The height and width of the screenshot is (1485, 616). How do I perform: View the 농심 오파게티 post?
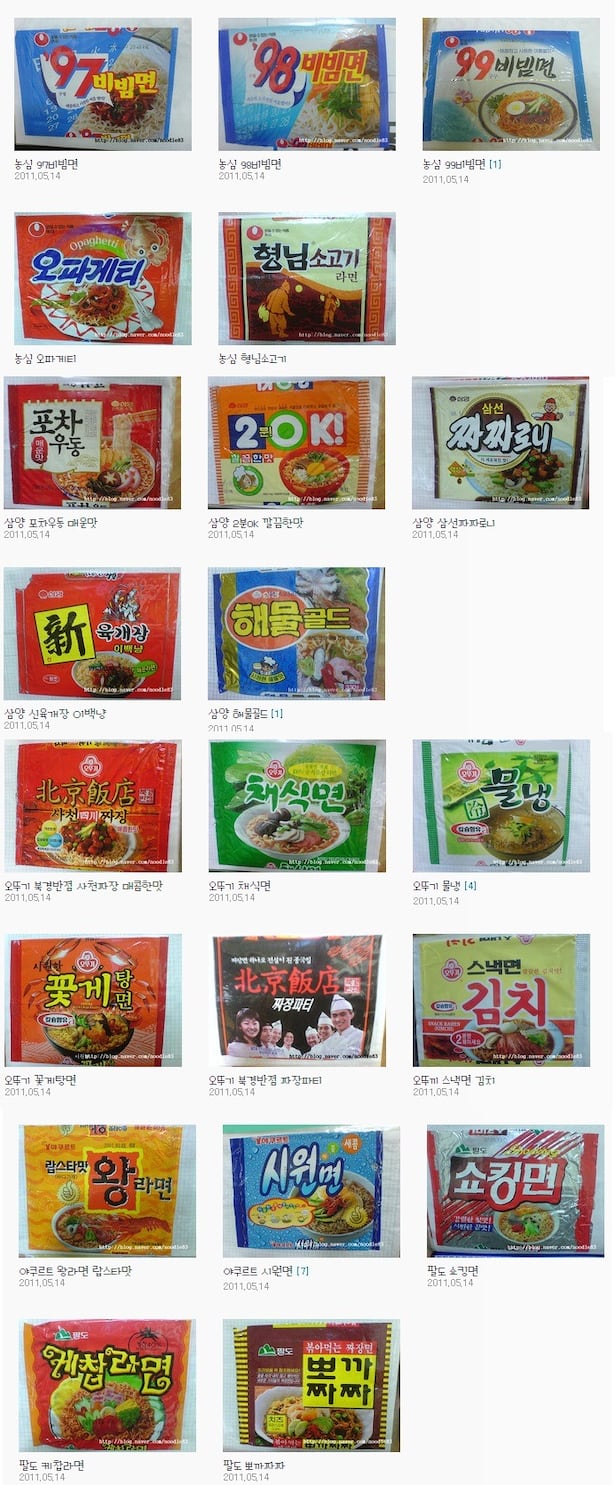(102, 278)
